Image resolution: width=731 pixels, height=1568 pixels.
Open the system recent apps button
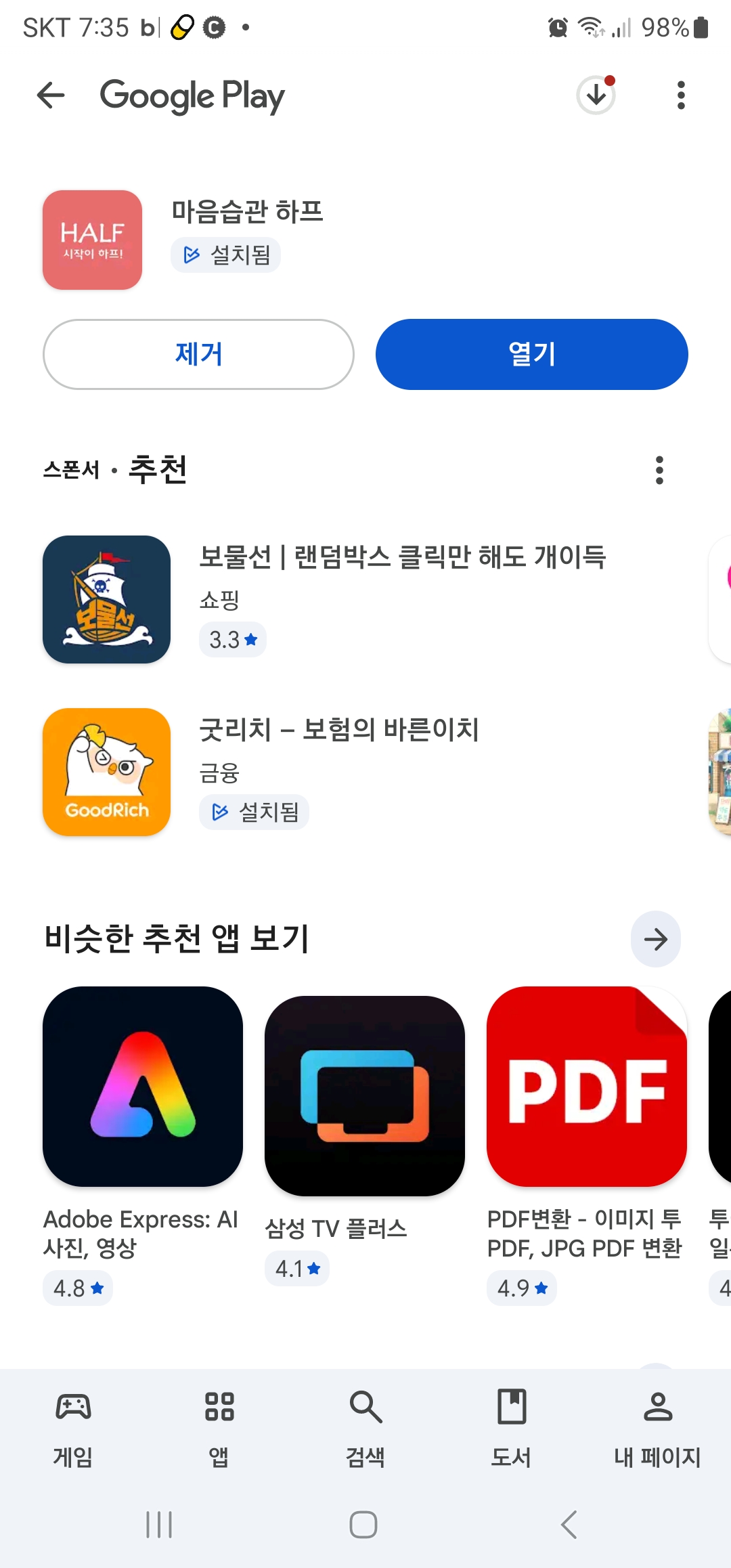tap(159, 1525)
